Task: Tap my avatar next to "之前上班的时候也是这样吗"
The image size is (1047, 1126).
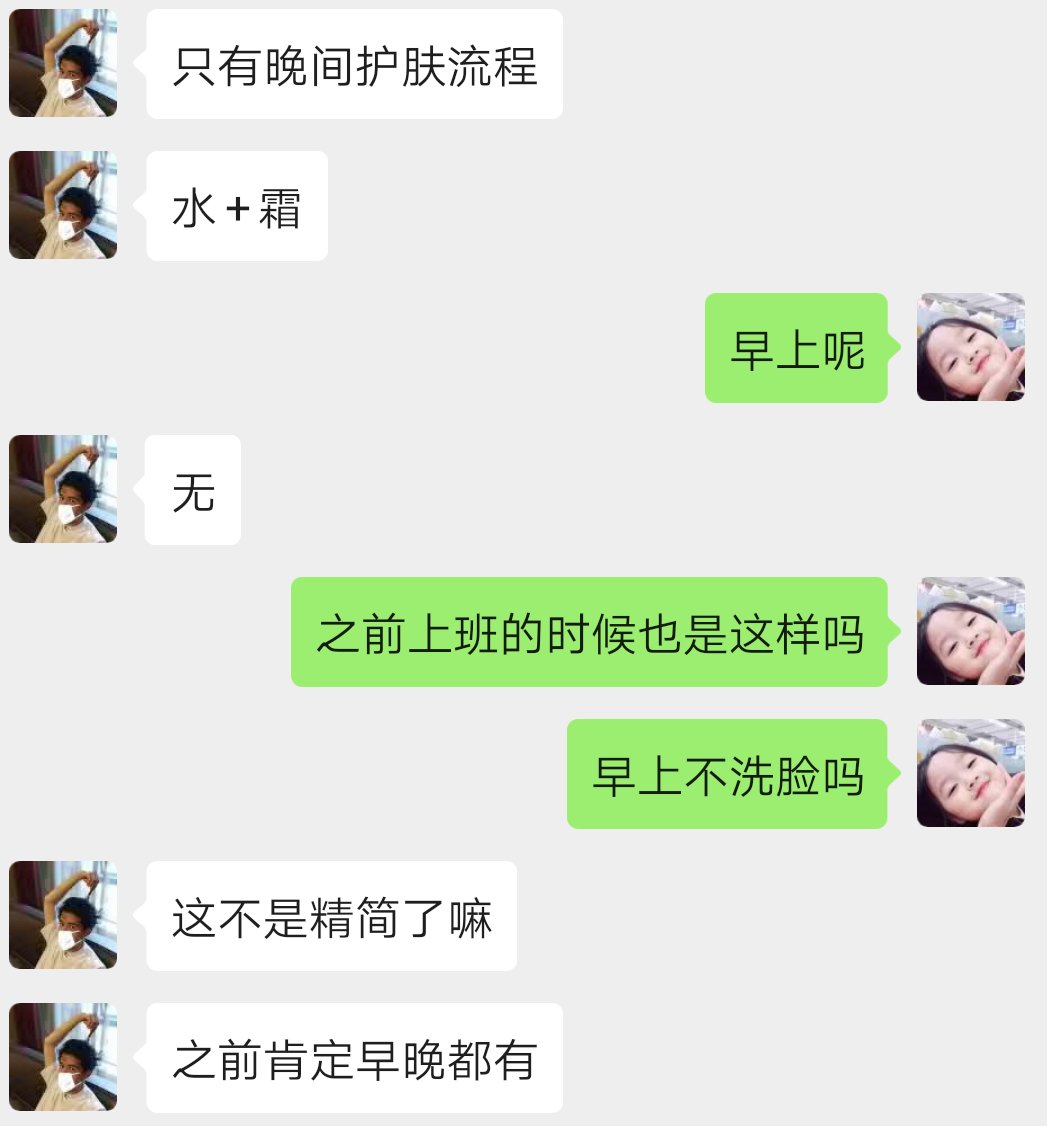Action: pyautogui.click(x=970, y=631)
